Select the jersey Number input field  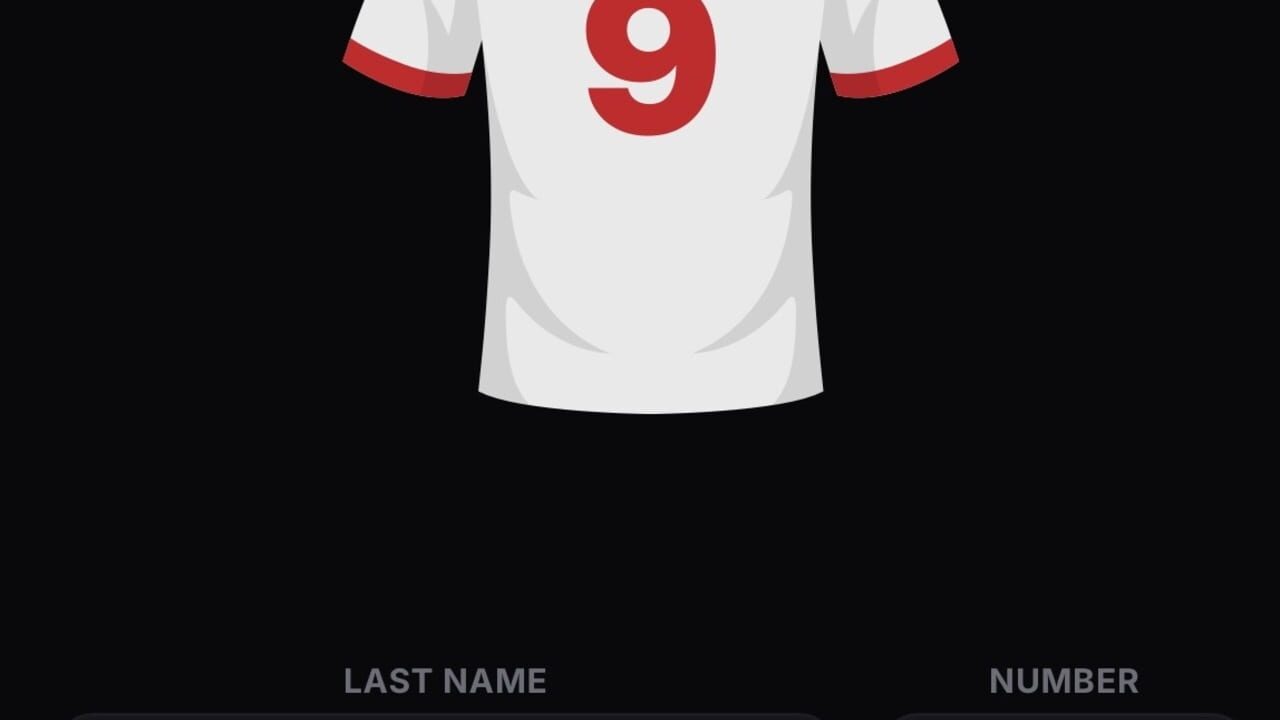click(1063, 716)
